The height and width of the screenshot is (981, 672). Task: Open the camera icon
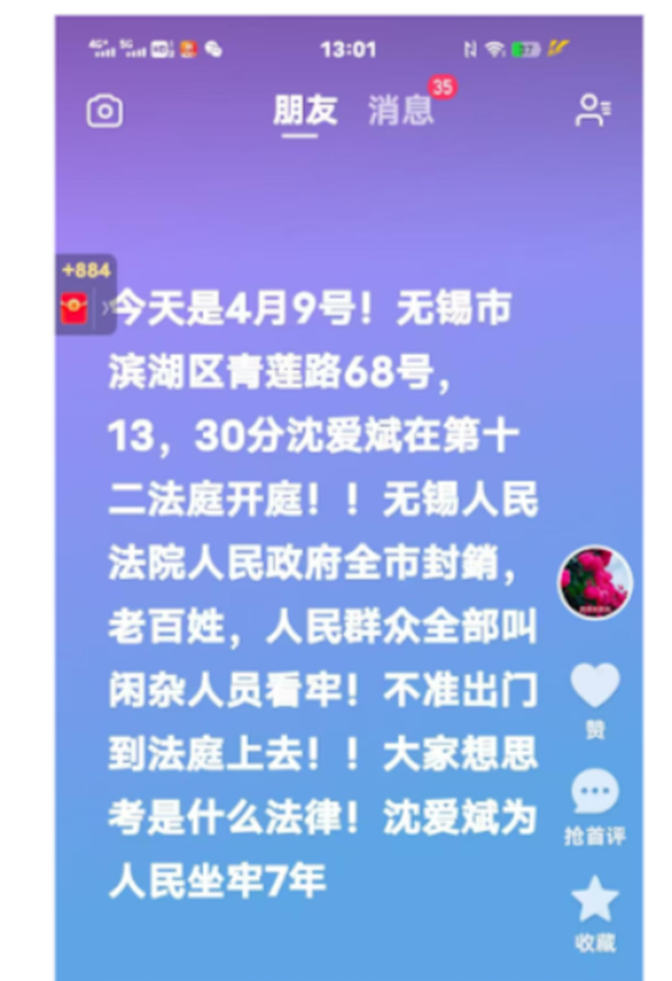pyautogui.click(x=105, y=111)
